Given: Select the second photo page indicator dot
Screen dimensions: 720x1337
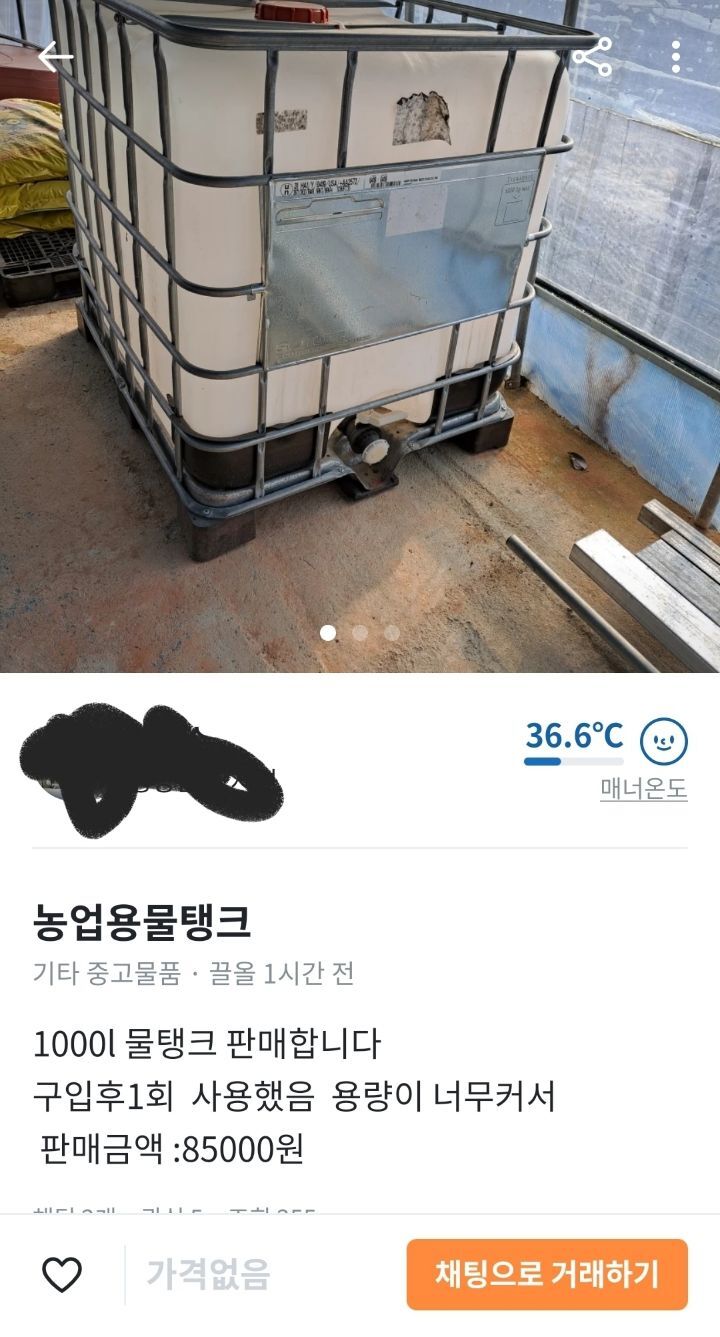Looking at the screenshot, I should [x=360, y=632].
